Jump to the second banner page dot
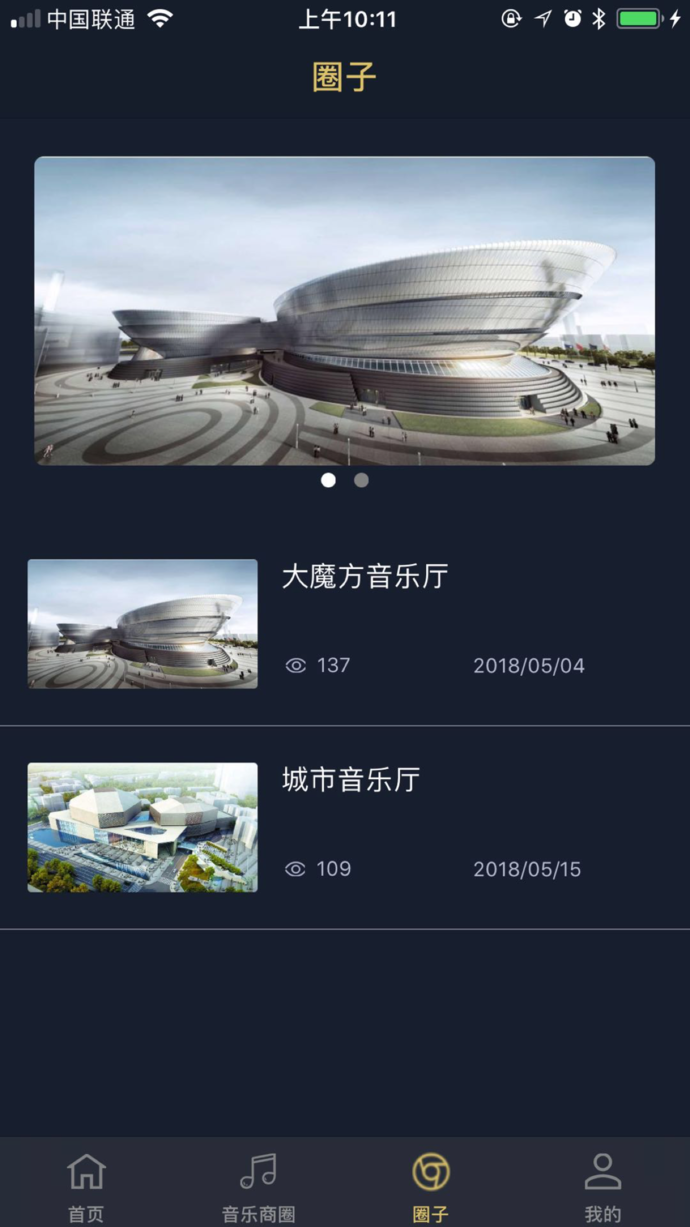Viewport: 690px width, 1227px height. pyautogui.click(x=361, y=480)
